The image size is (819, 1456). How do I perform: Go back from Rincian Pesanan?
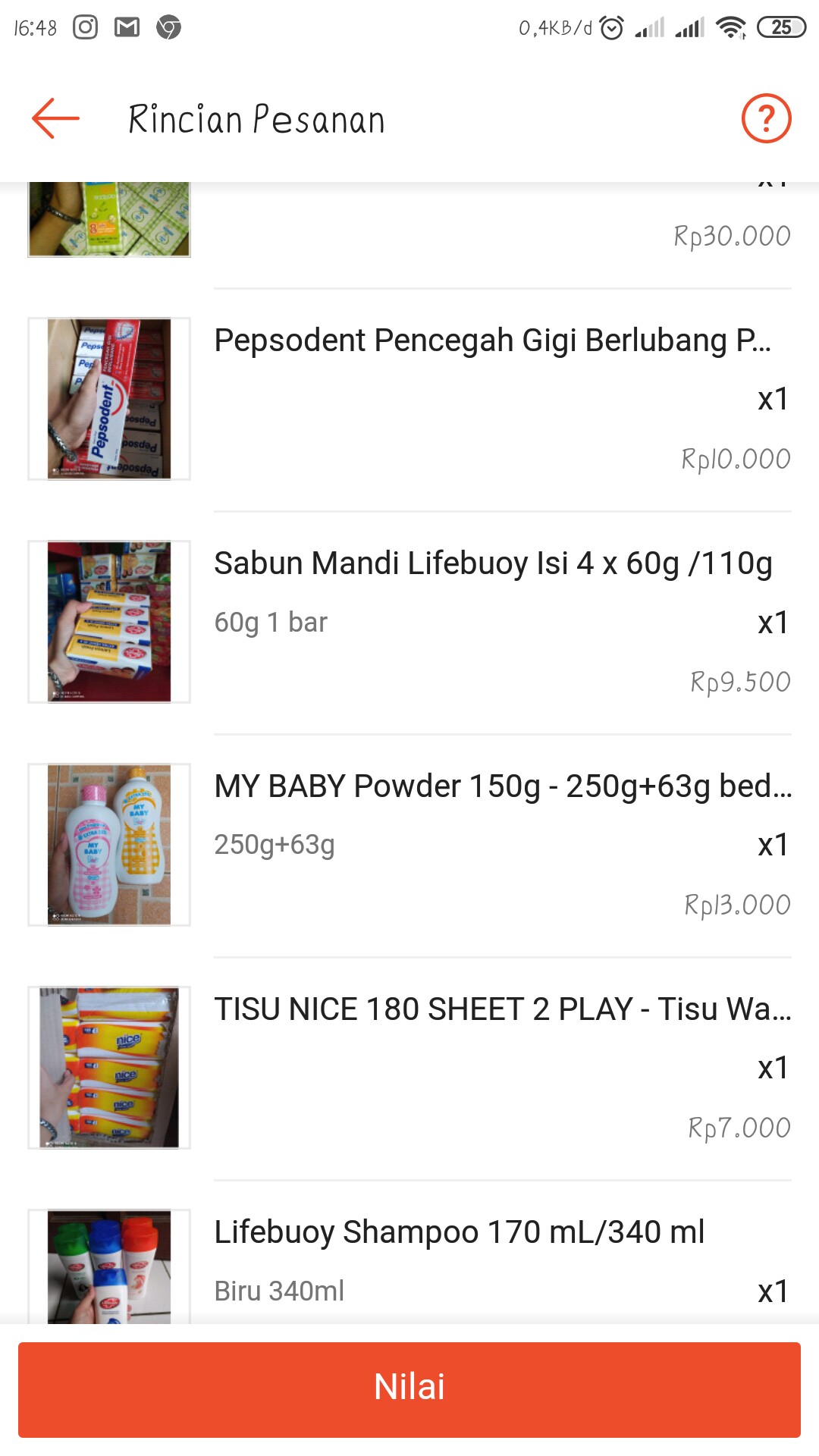pyautogui.click(x=55, y=119)
